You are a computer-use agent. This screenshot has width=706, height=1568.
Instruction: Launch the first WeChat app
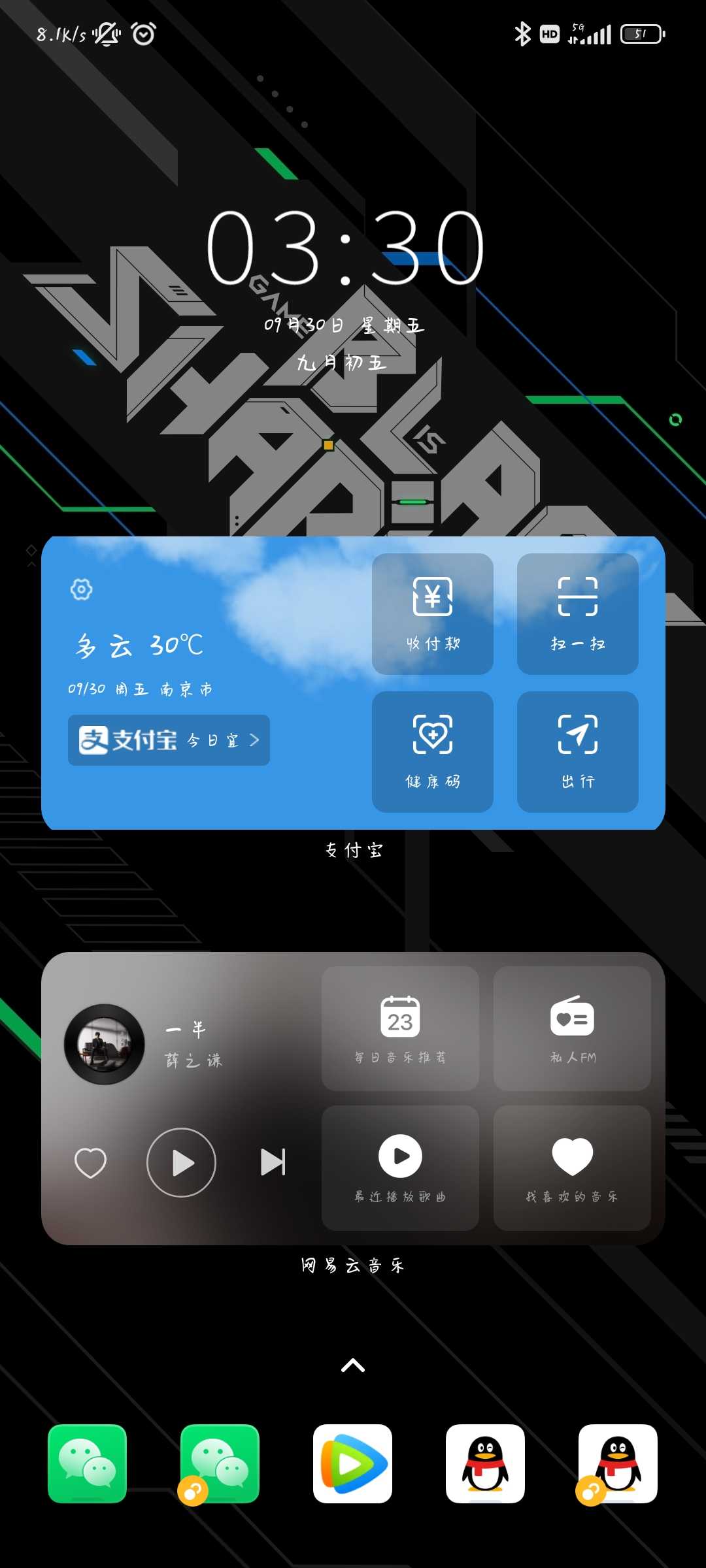click(88, 1463)
